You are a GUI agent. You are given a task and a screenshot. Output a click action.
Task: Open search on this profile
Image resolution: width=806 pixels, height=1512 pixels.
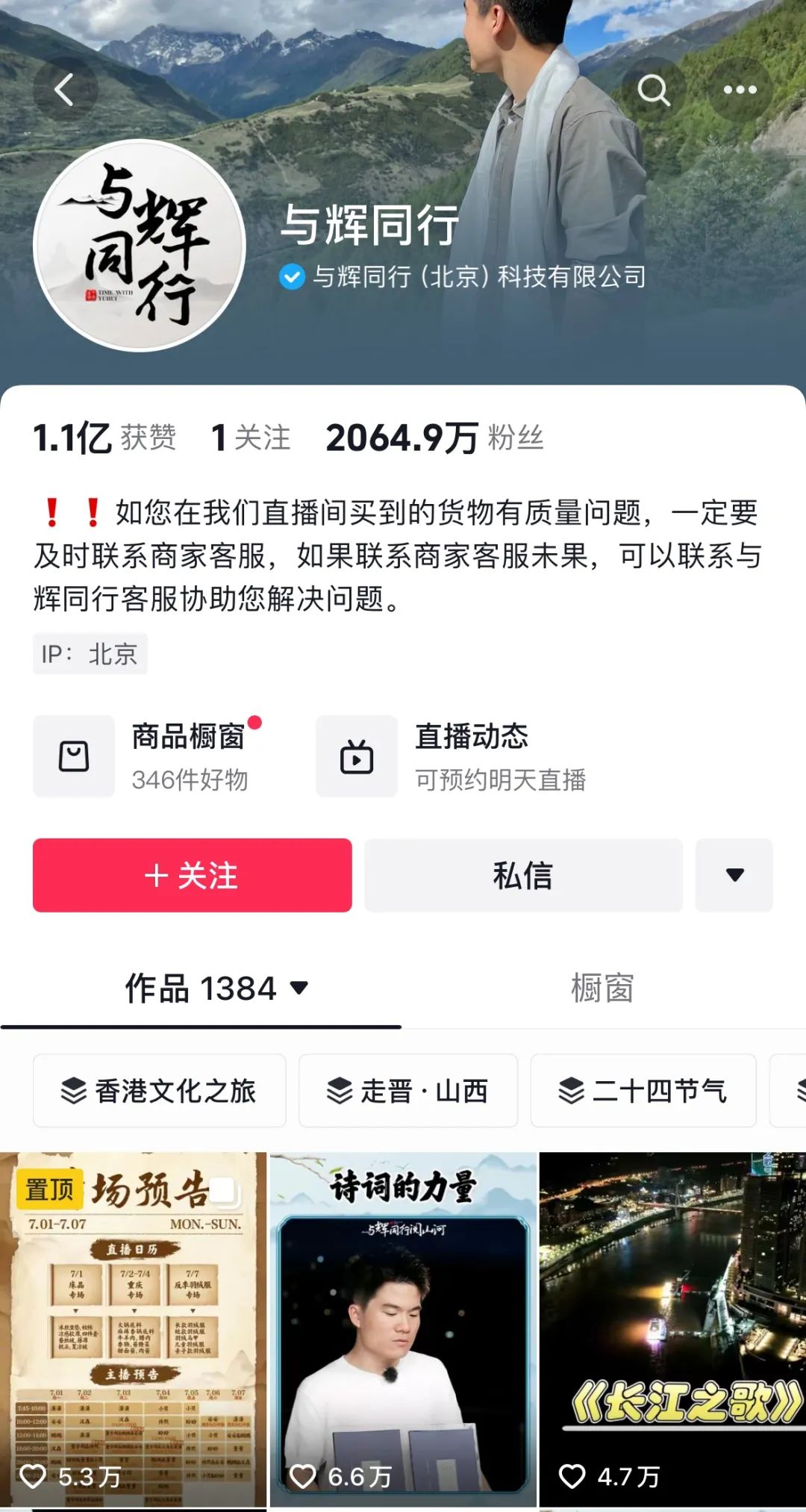click(x=654, y=90)
